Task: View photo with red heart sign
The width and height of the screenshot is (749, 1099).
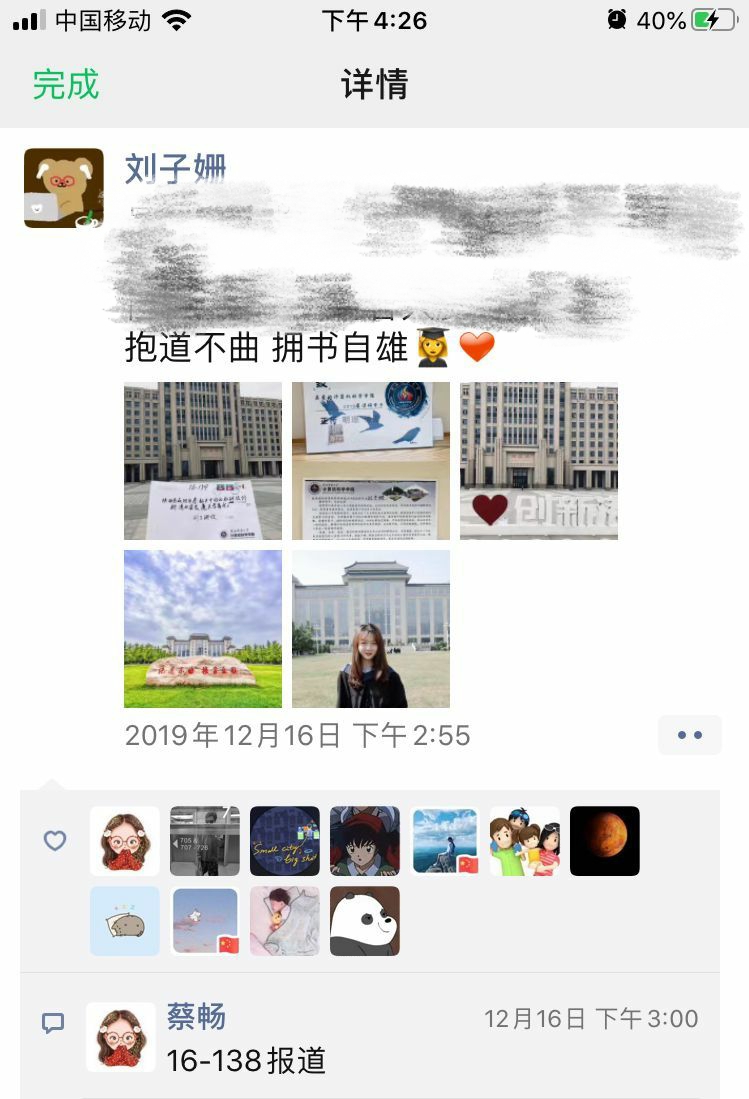Action: point(539,461)
